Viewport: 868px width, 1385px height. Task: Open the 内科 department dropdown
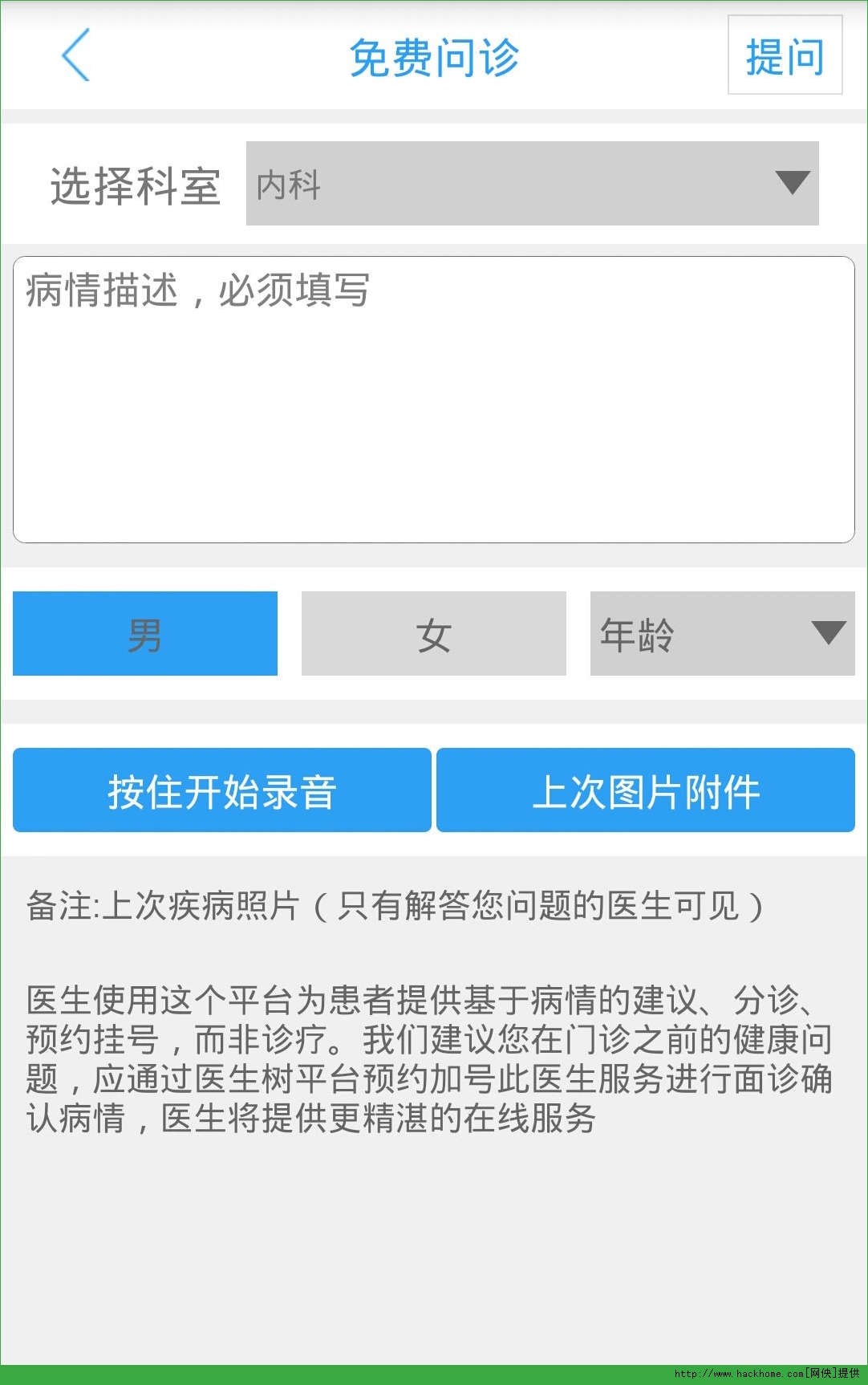point(532,184)
